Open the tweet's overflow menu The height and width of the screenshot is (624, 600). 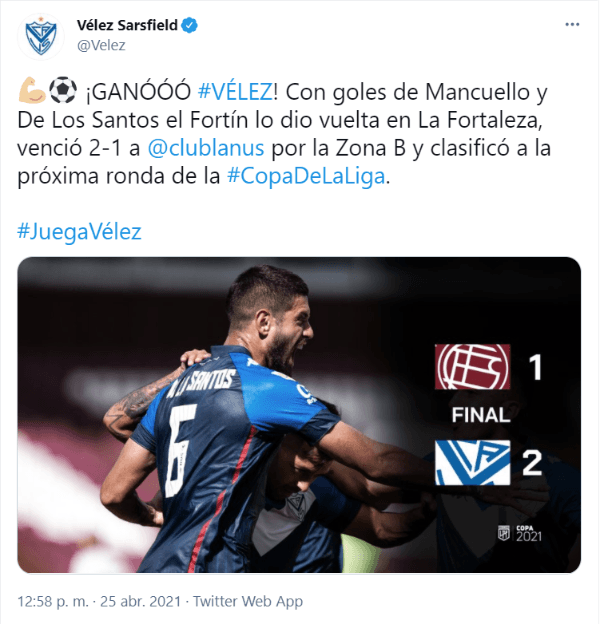pyautogui.click(x=572, y=23)
